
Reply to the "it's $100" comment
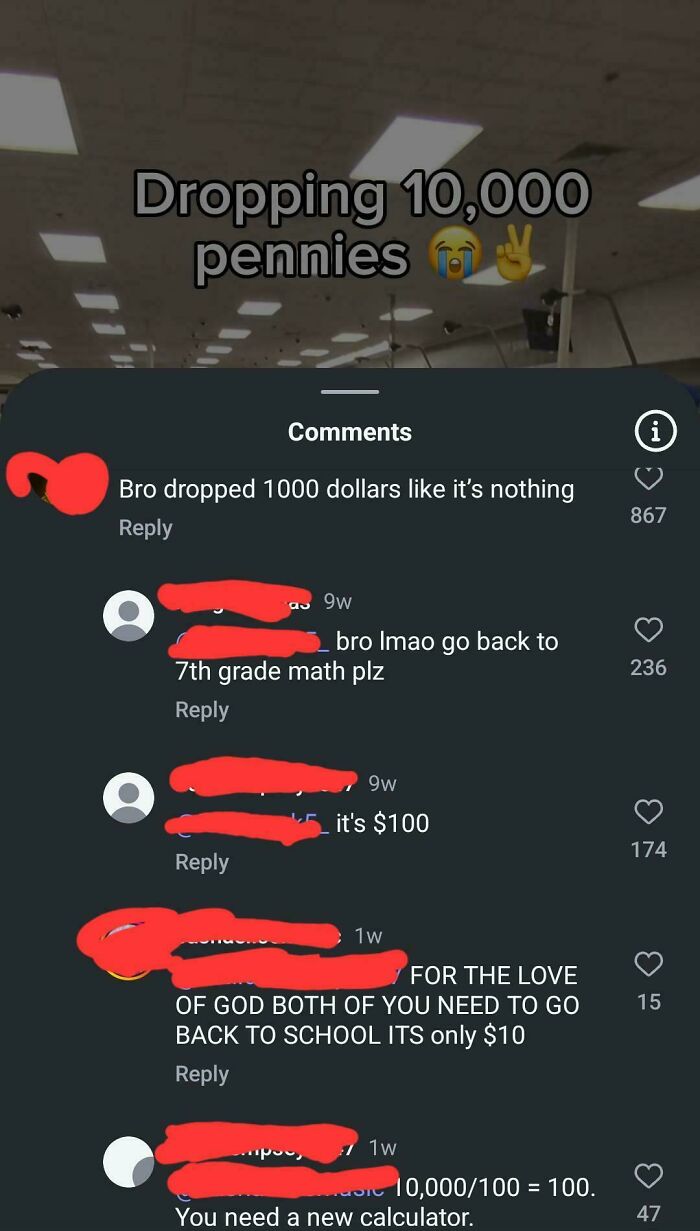tap(202, 862)
